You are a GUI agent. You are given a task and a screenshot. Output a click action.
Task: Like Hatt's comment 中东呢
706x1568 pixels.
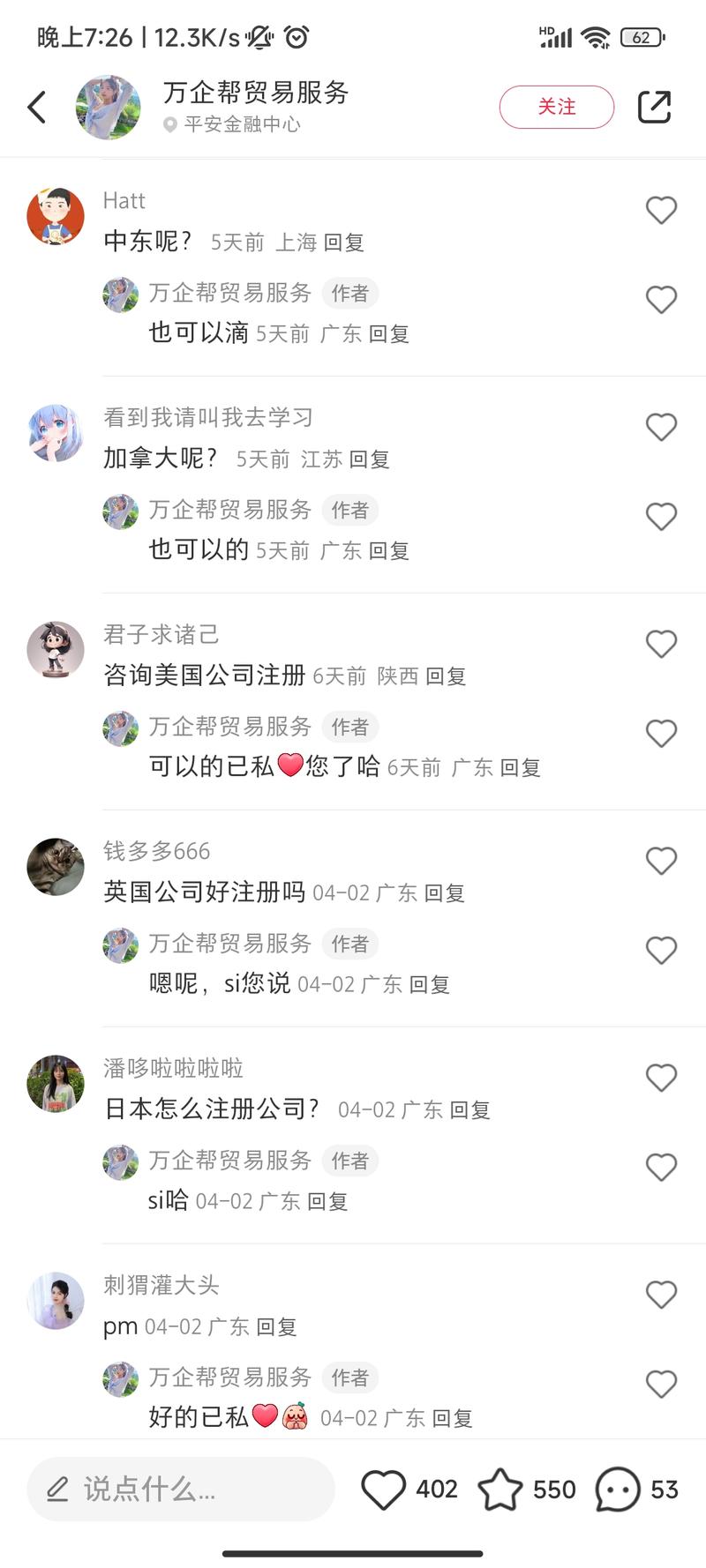point(661,210)
